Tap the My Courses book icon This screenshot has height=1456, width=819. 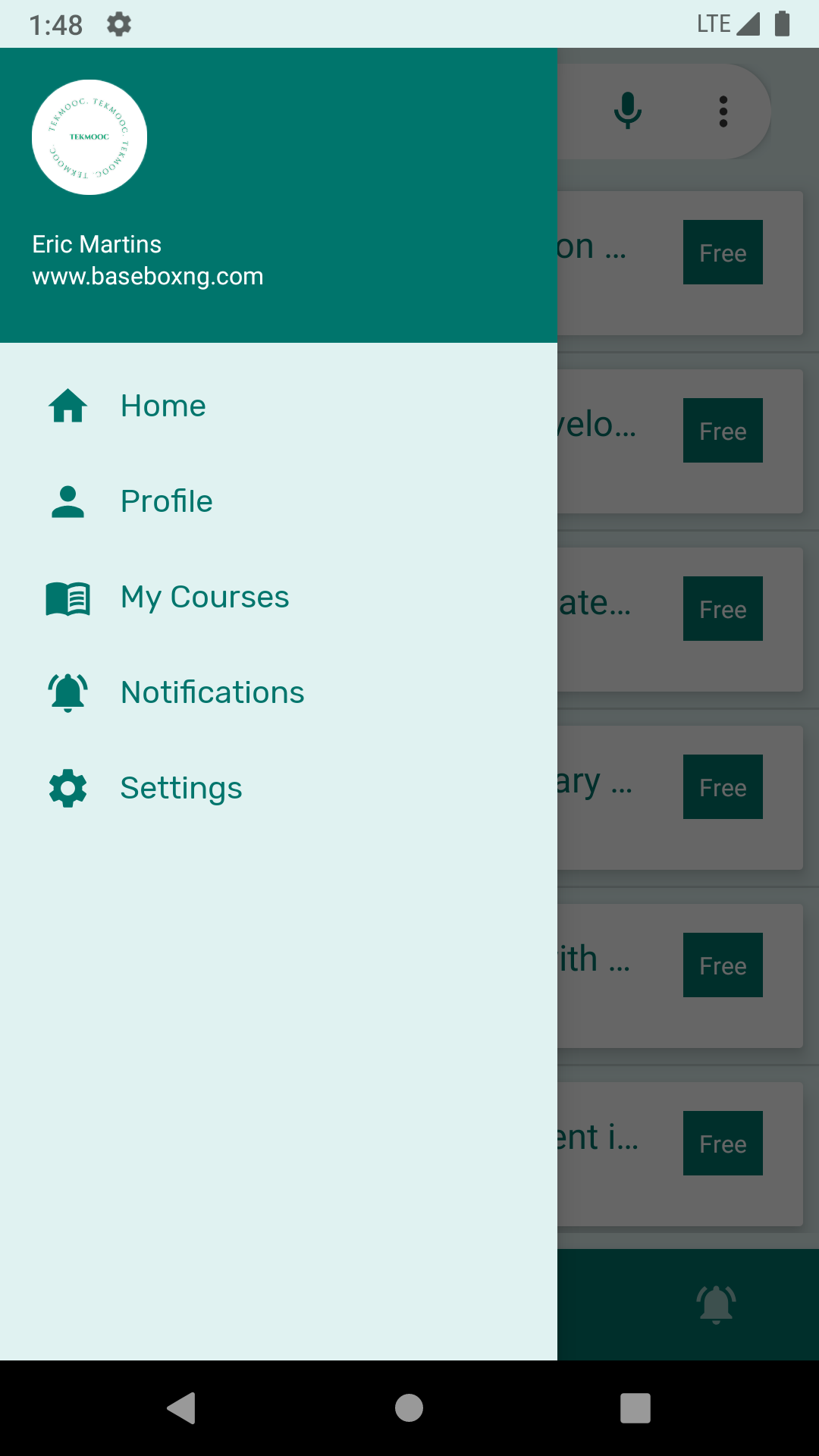pos(67,597)
